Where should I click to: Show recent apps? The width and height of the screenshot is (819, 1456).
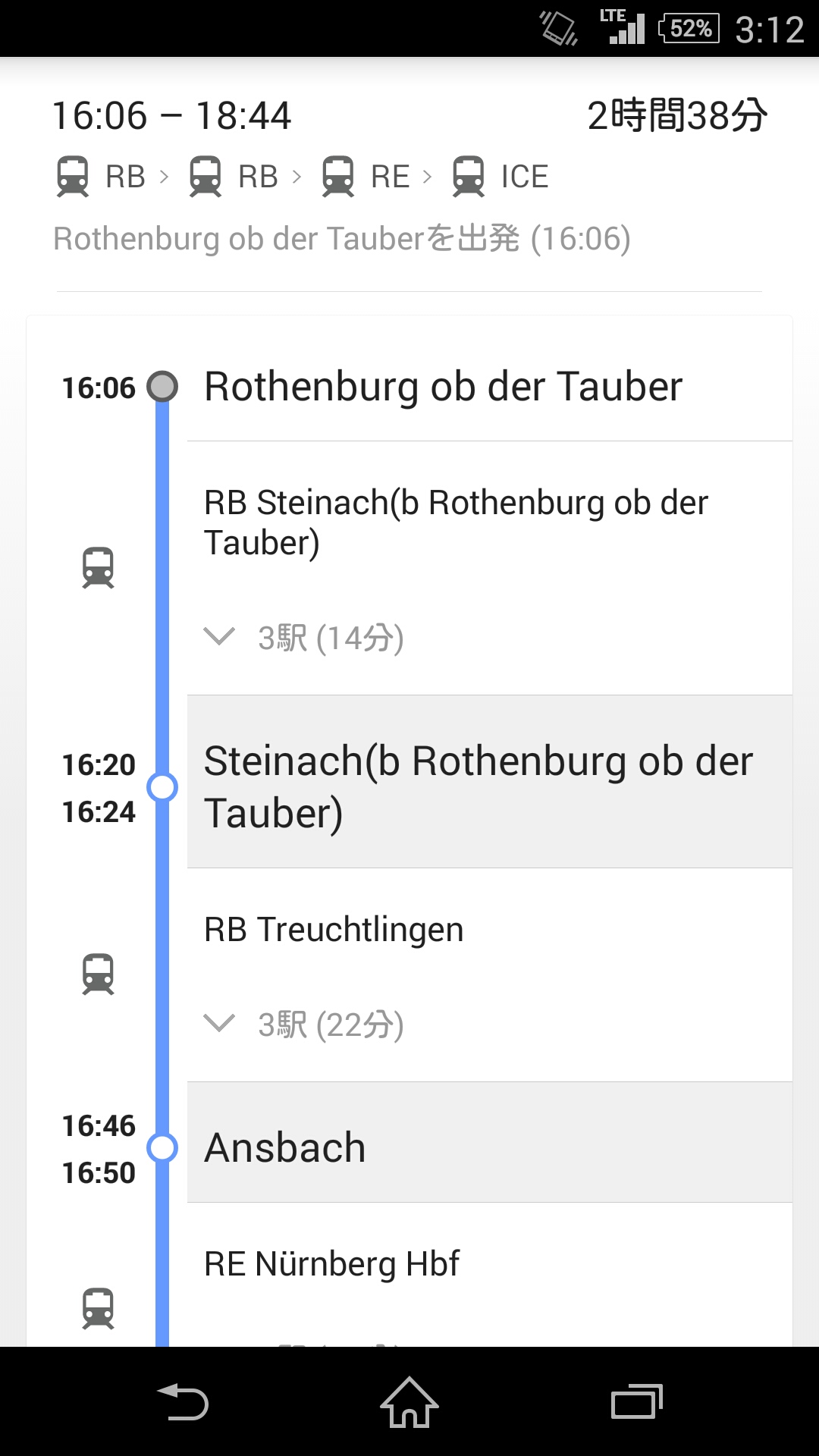click(x=636, y=1402)
